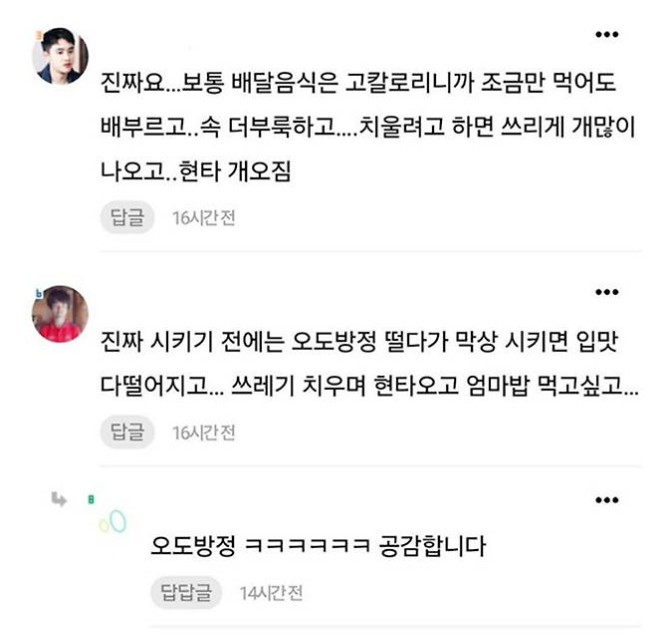Open profile photo of the 진짜요 commenter

tap(62, 56)
